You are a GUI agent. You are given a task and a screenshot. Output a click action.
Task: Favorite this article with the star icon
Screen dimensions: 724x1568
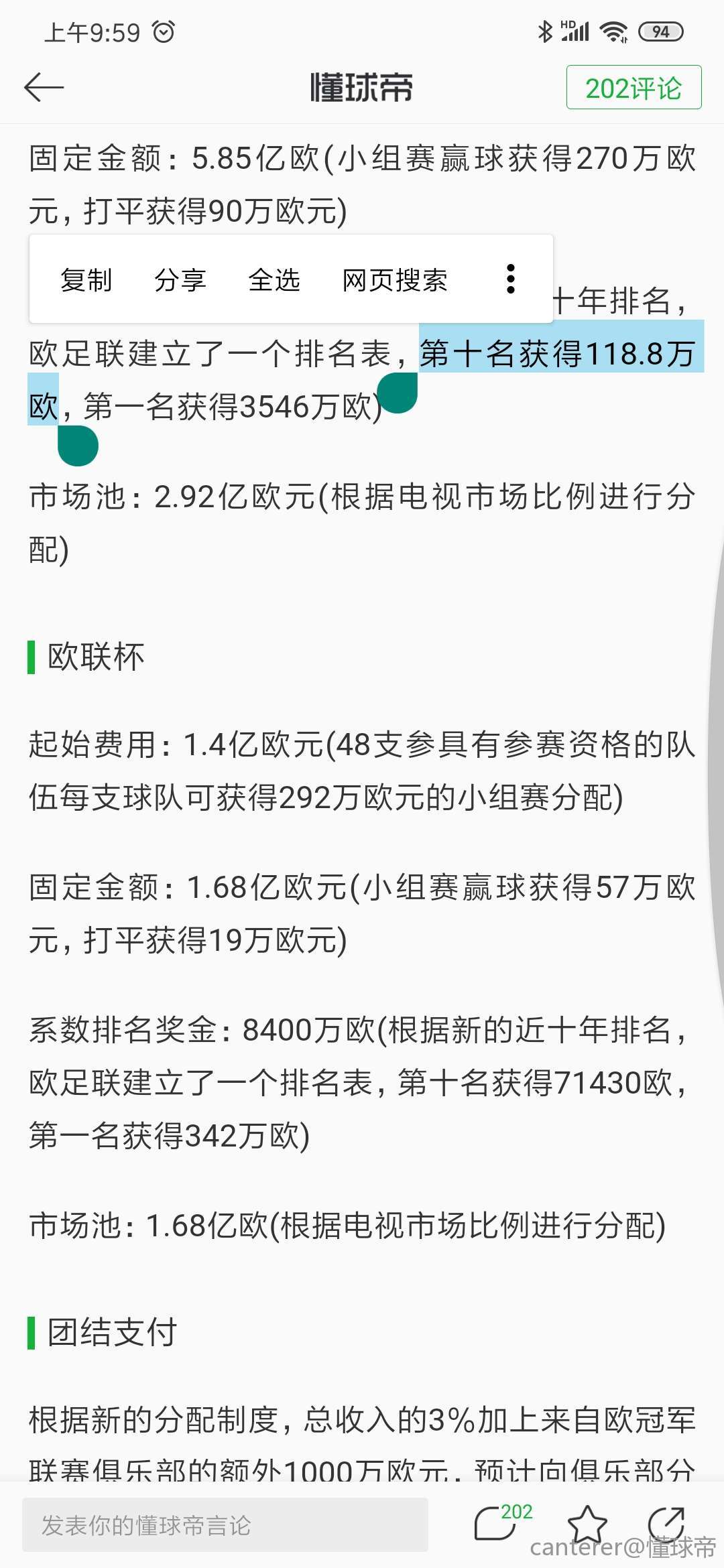pos(587,1524)
